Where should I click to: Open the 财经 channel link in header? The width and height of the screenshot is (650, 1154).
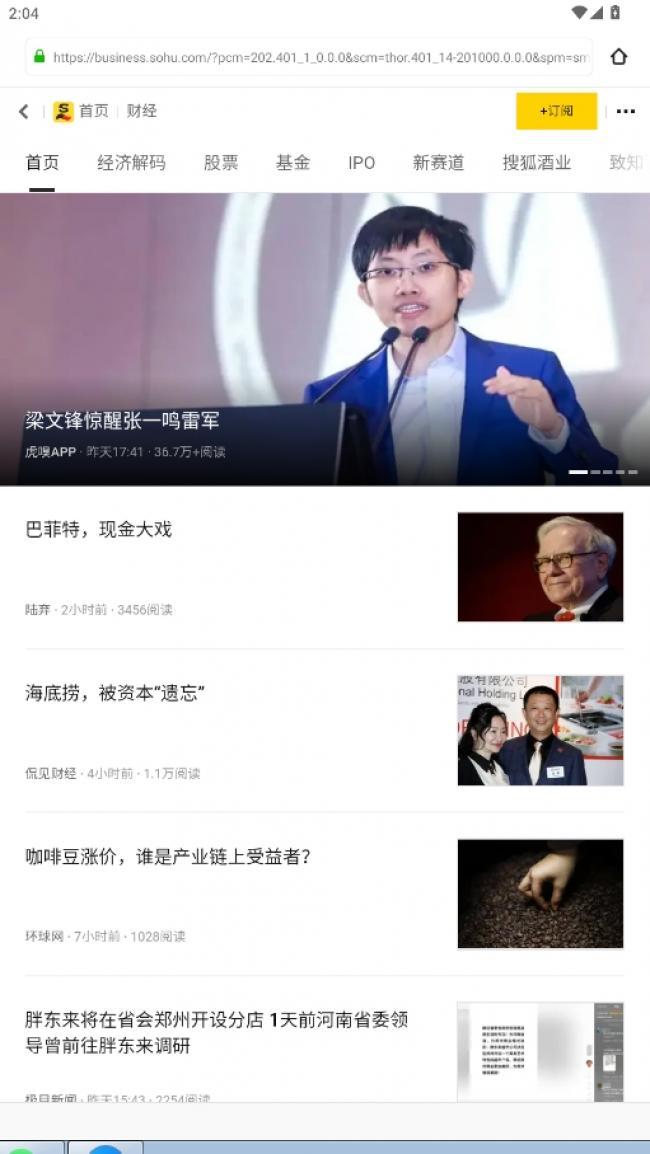pos(142,111)
